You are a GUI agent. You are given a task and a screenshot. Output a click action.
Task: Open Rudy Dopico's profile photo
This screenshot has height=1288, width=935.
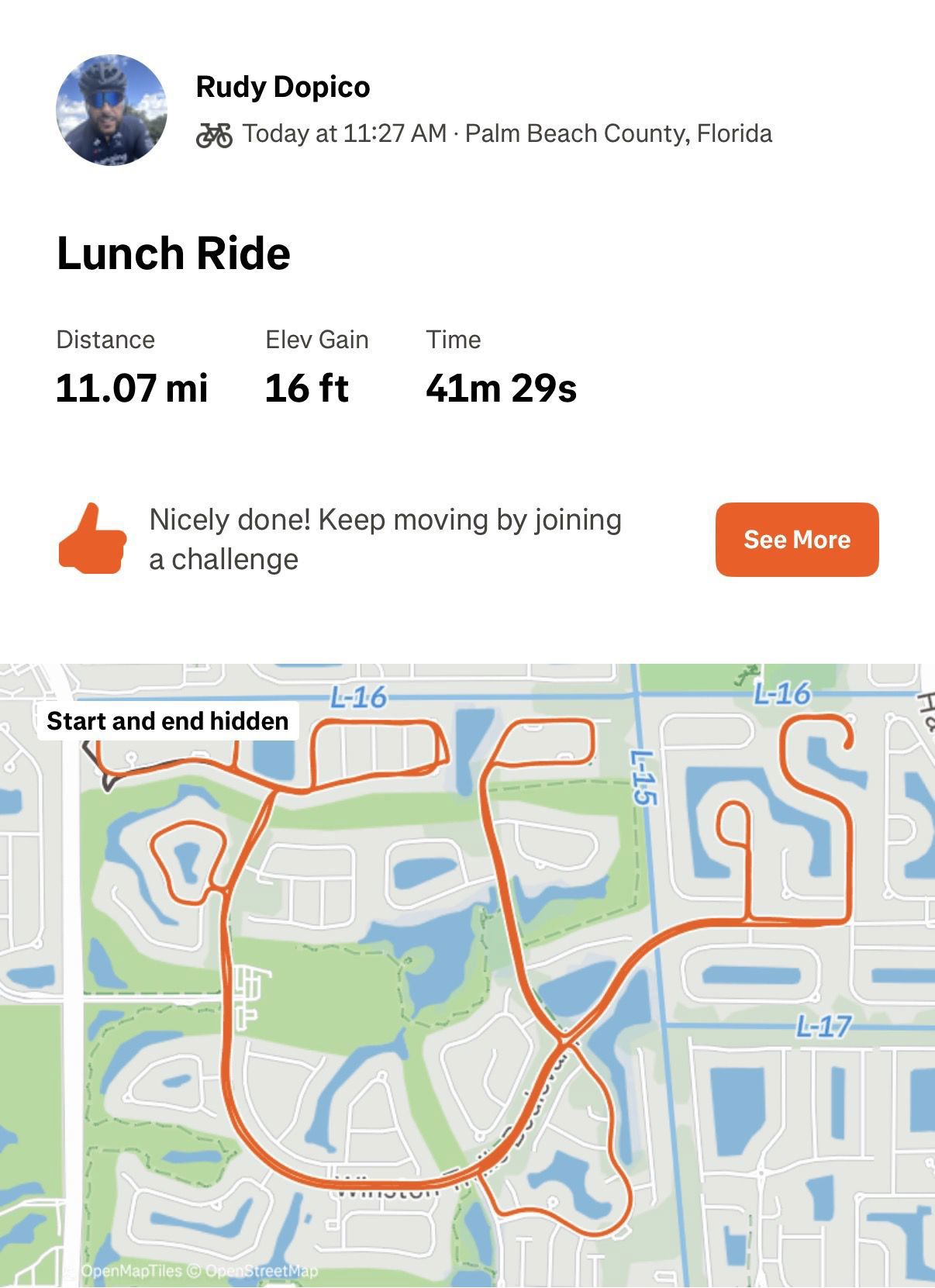[112, 109]
